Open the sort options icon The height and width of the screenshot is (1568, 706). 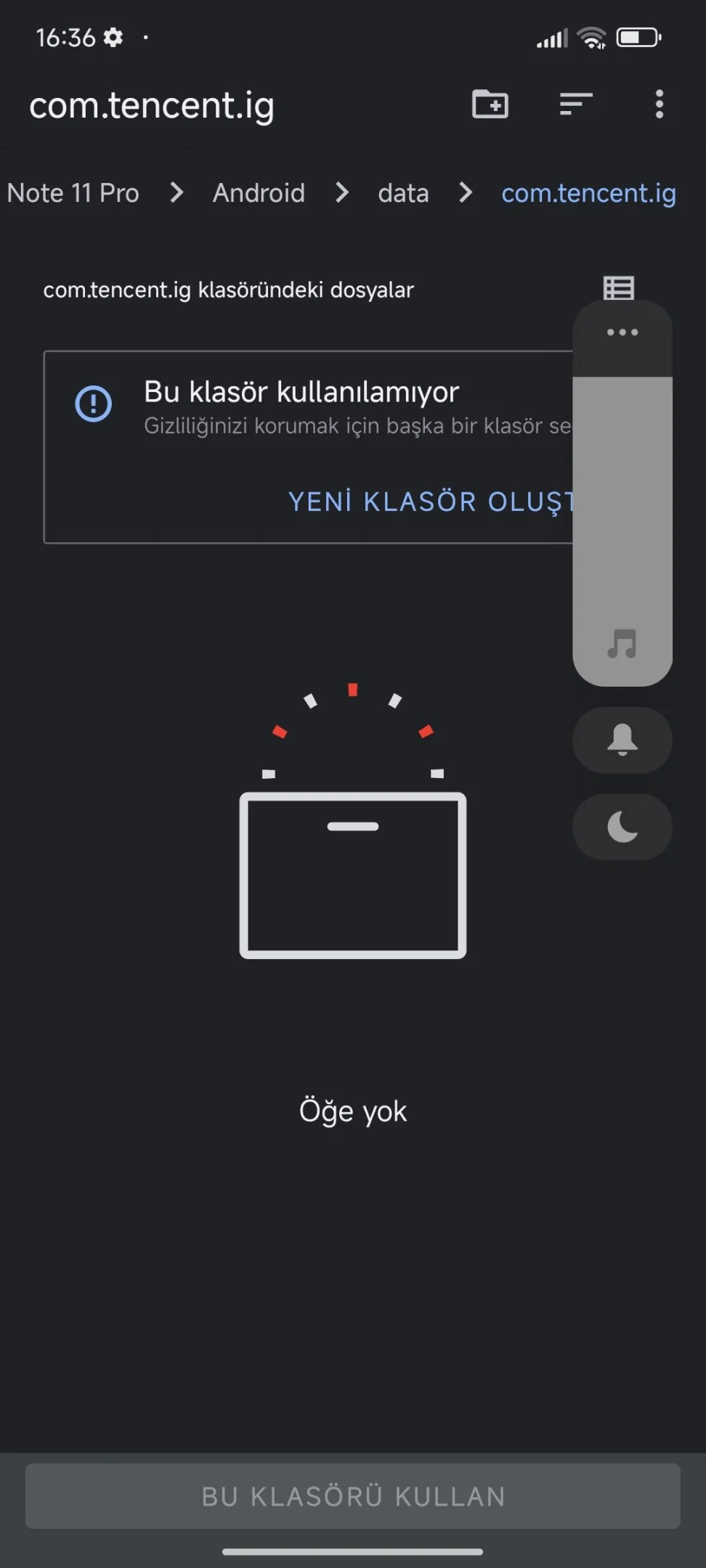pos(576,105)
